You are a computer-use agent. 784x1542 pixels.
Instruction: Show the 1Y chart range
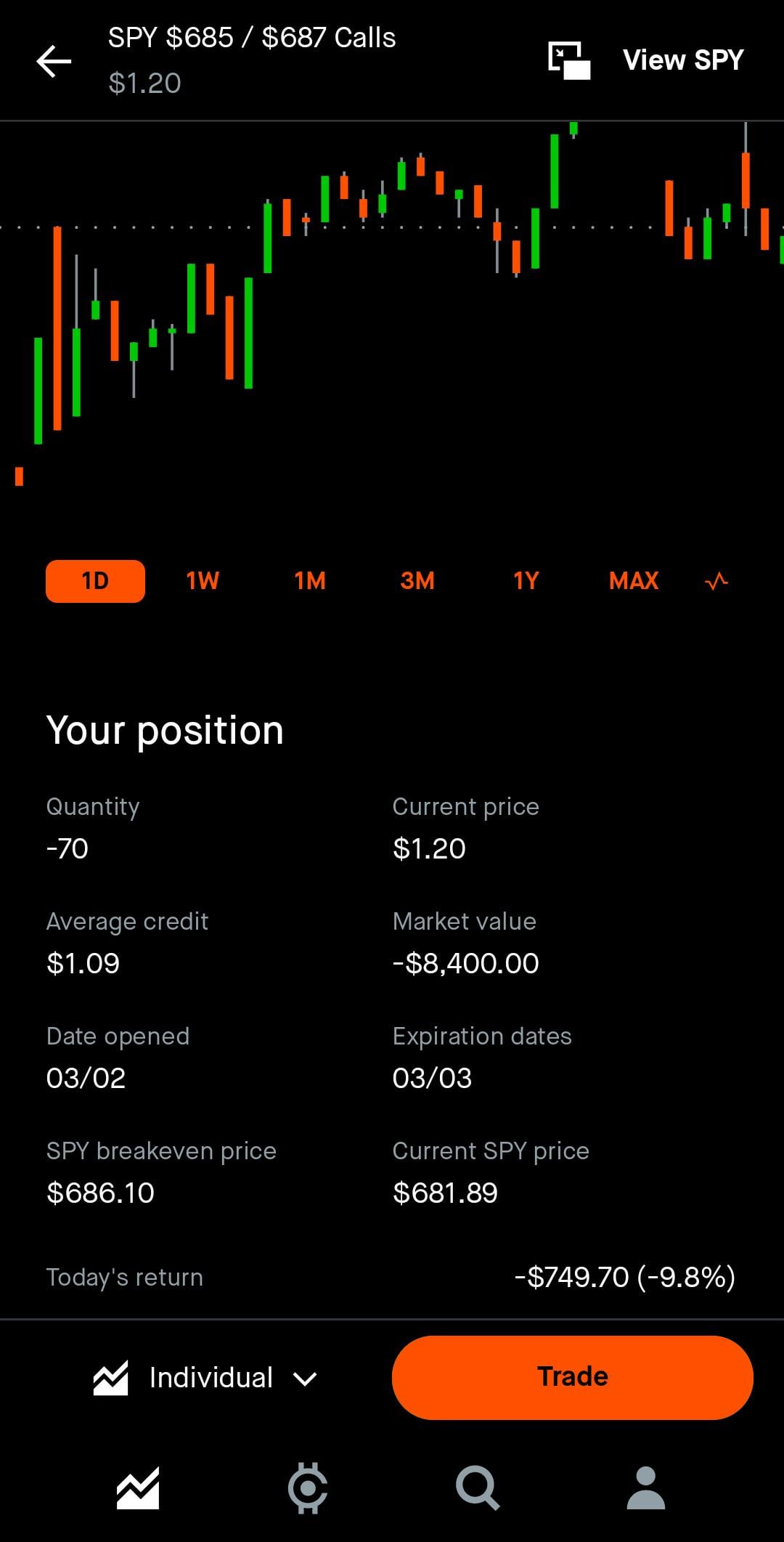(x=526, y=581)
